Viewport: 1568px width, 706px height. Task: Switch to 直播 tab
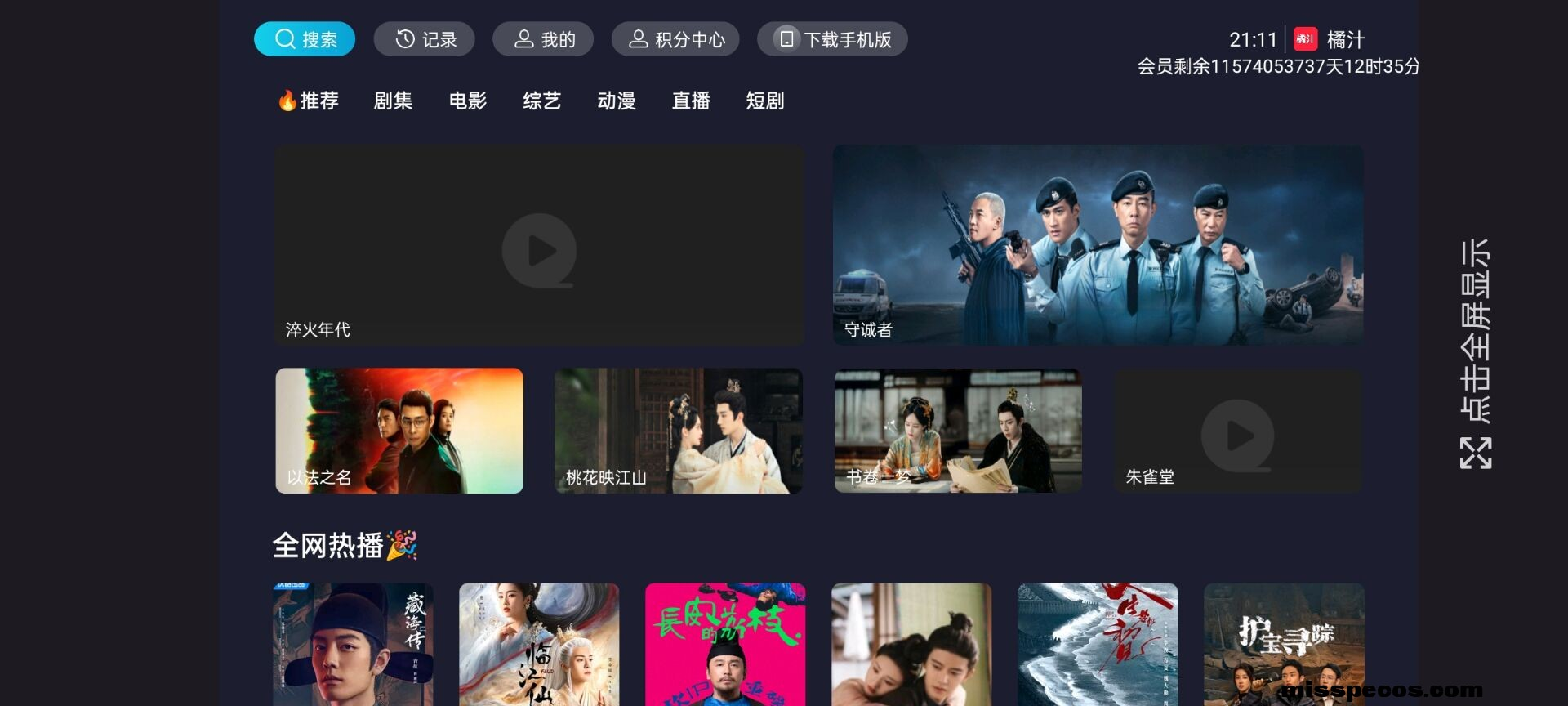tap(691, 101)
